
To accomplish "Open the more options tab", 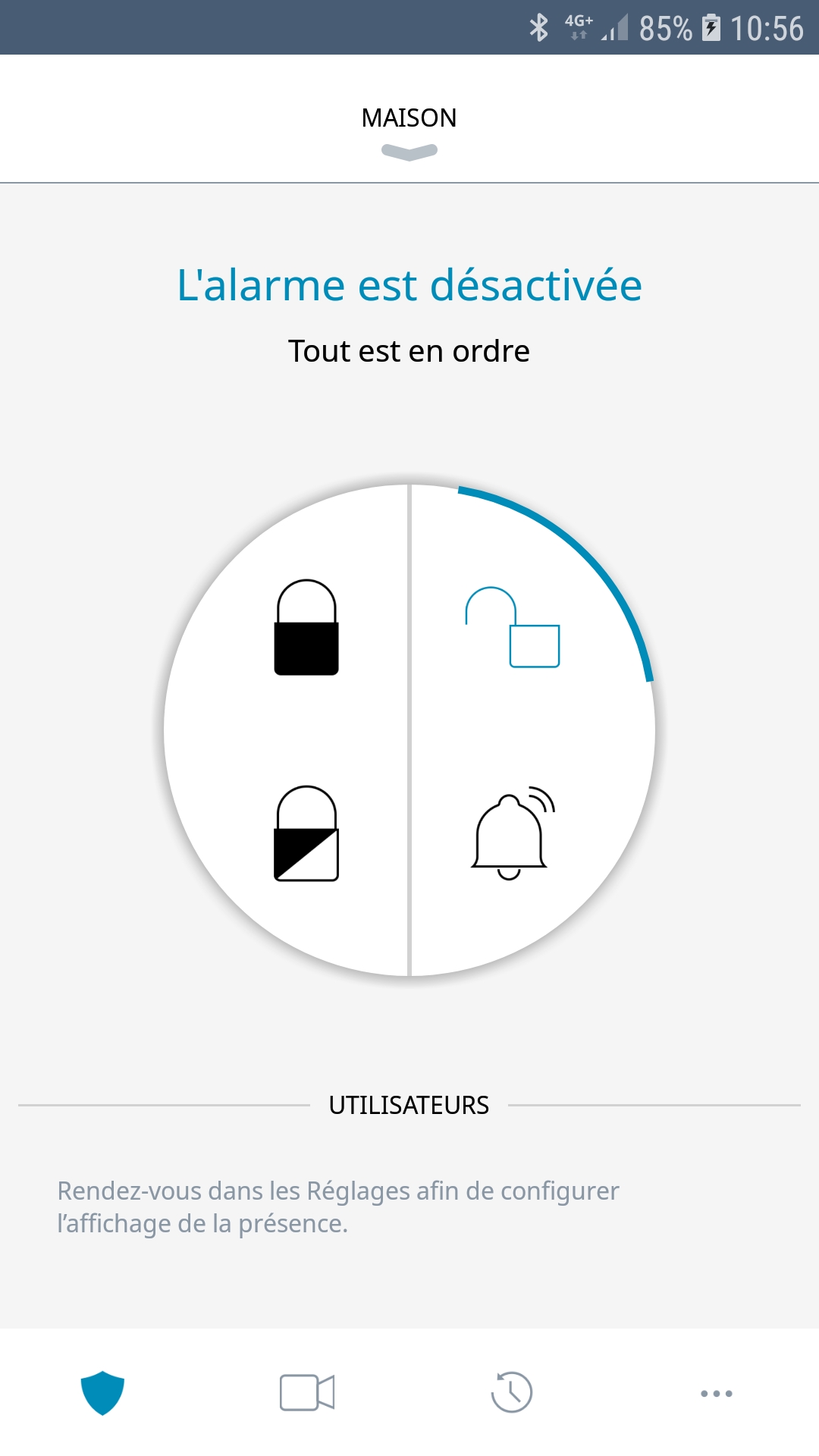I will [717, 1393].
